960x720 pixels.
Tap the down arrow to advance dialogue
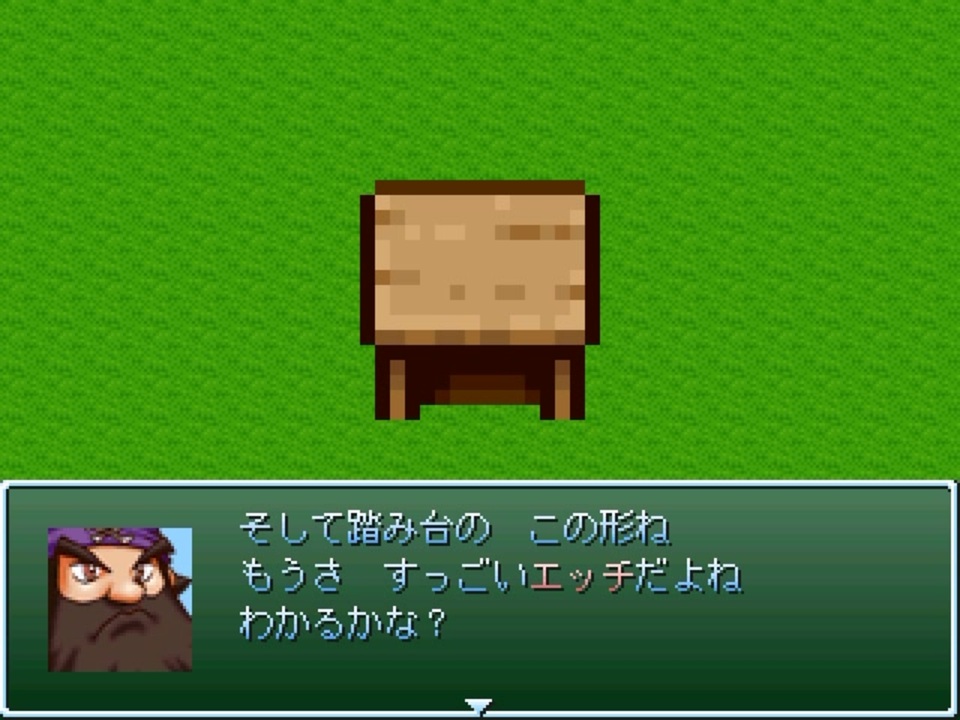coord(478,707)
